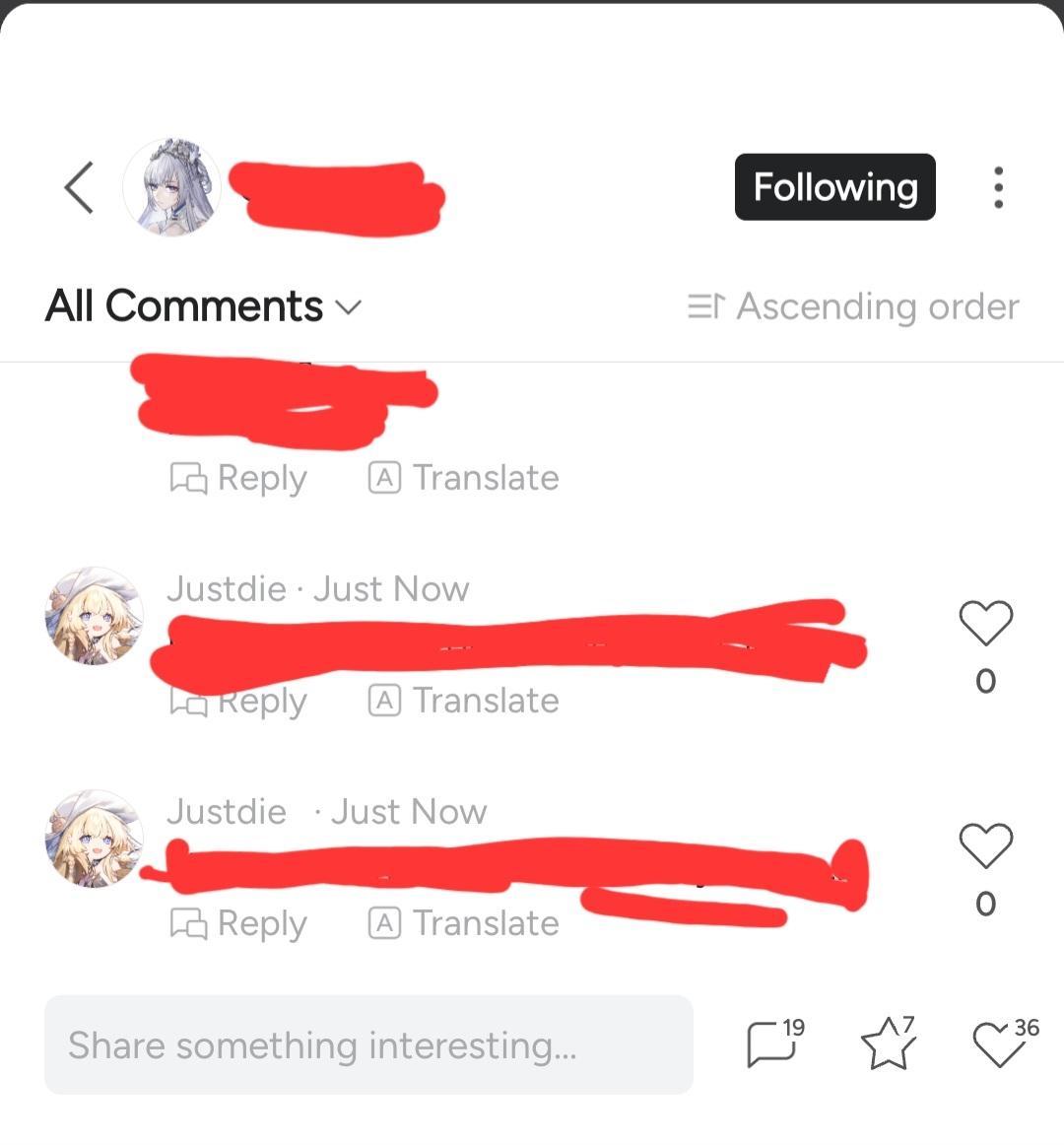The image size is (1064, 1145).
Task: Open the first Justdie avatar
Action: pyautogui.click(x=95, y=616)
